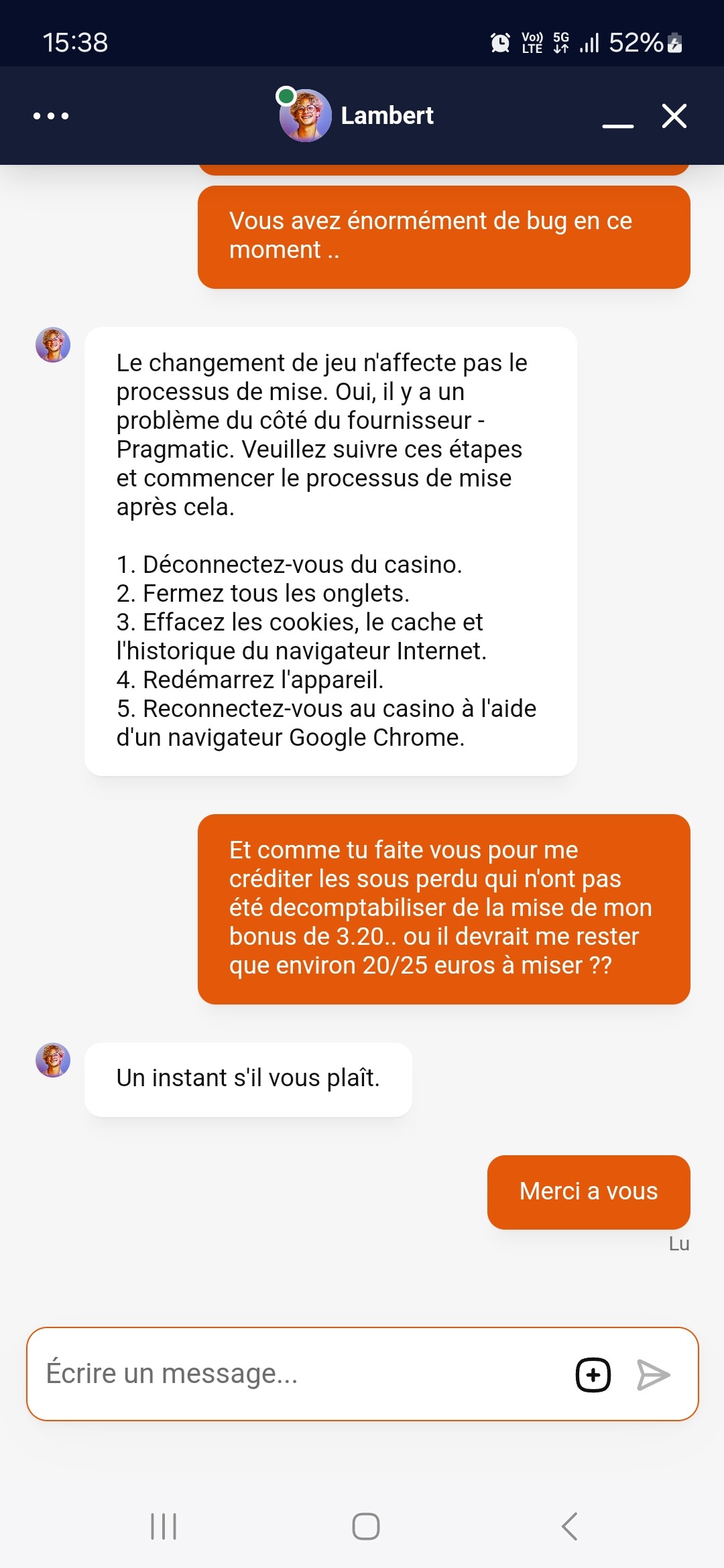
Task: Send the message with the arrow icon
Action: coord(653,1375)
